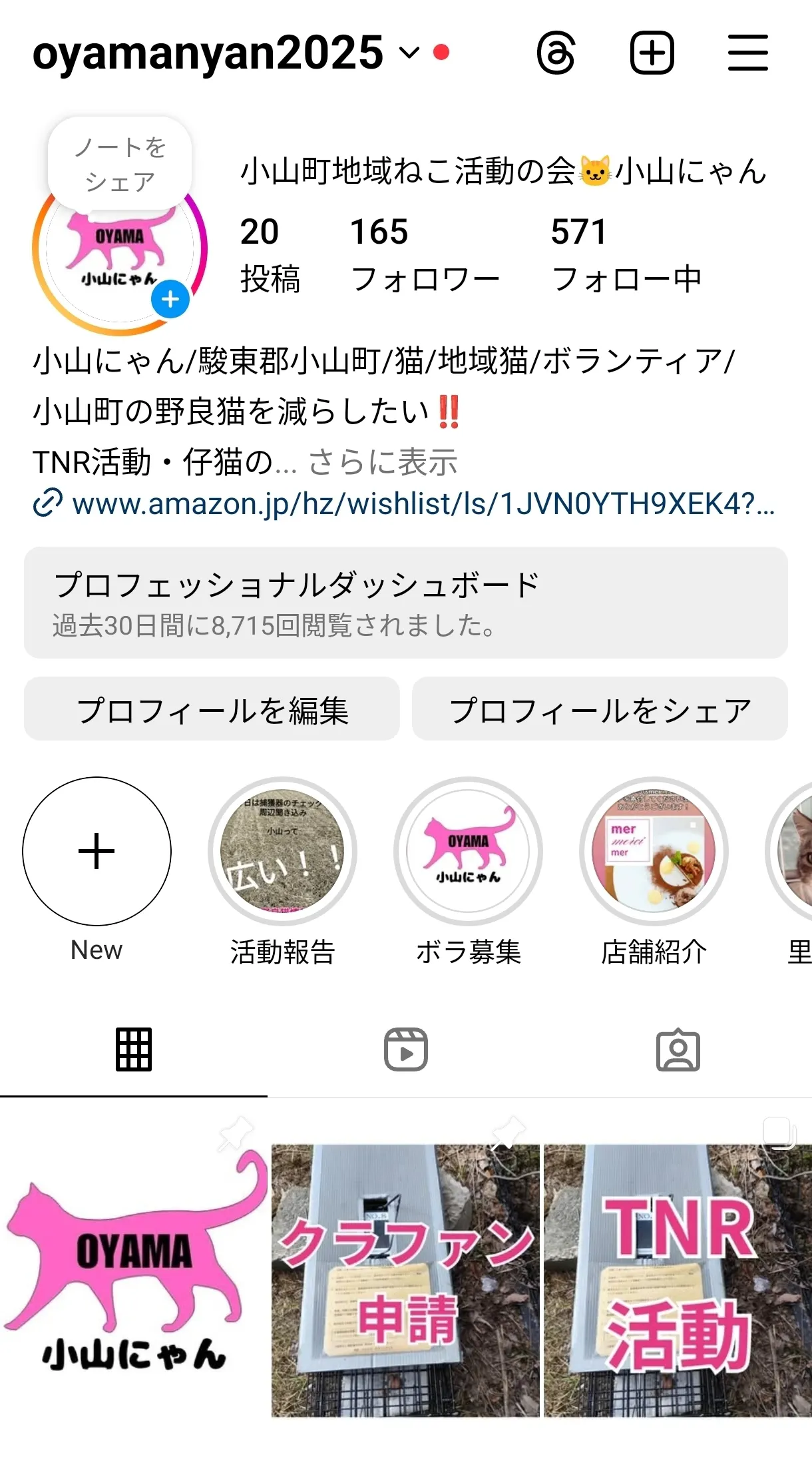Open the hamburger menu
The image size is (812, 1473).
(x=747, y=53)
